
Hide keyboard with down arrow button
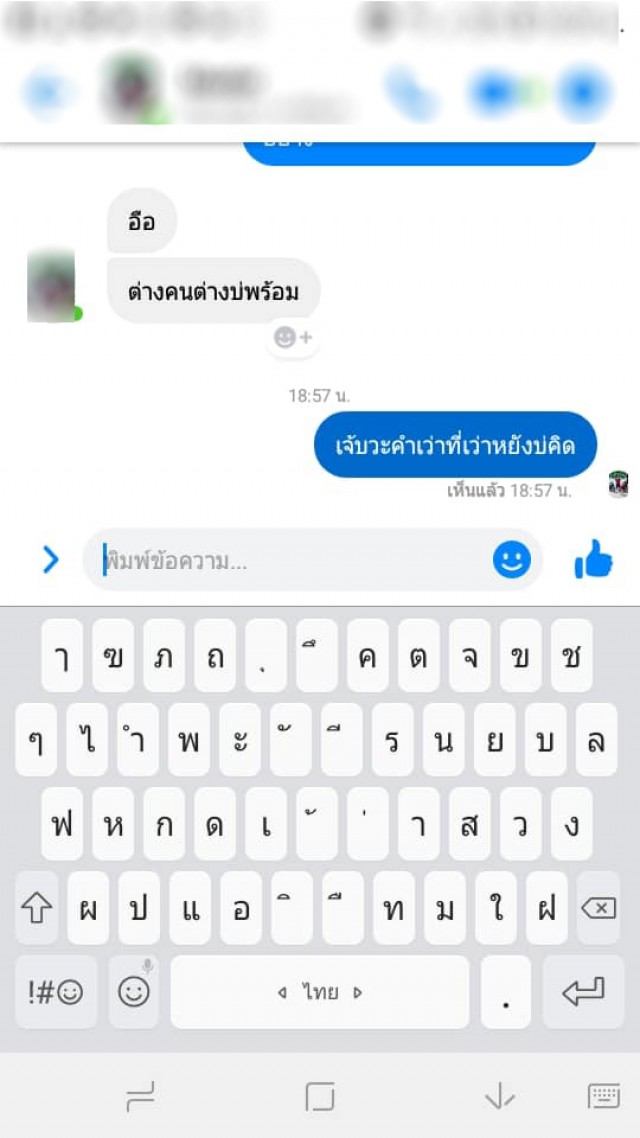pyautogui.click(x=498, y=1098)
